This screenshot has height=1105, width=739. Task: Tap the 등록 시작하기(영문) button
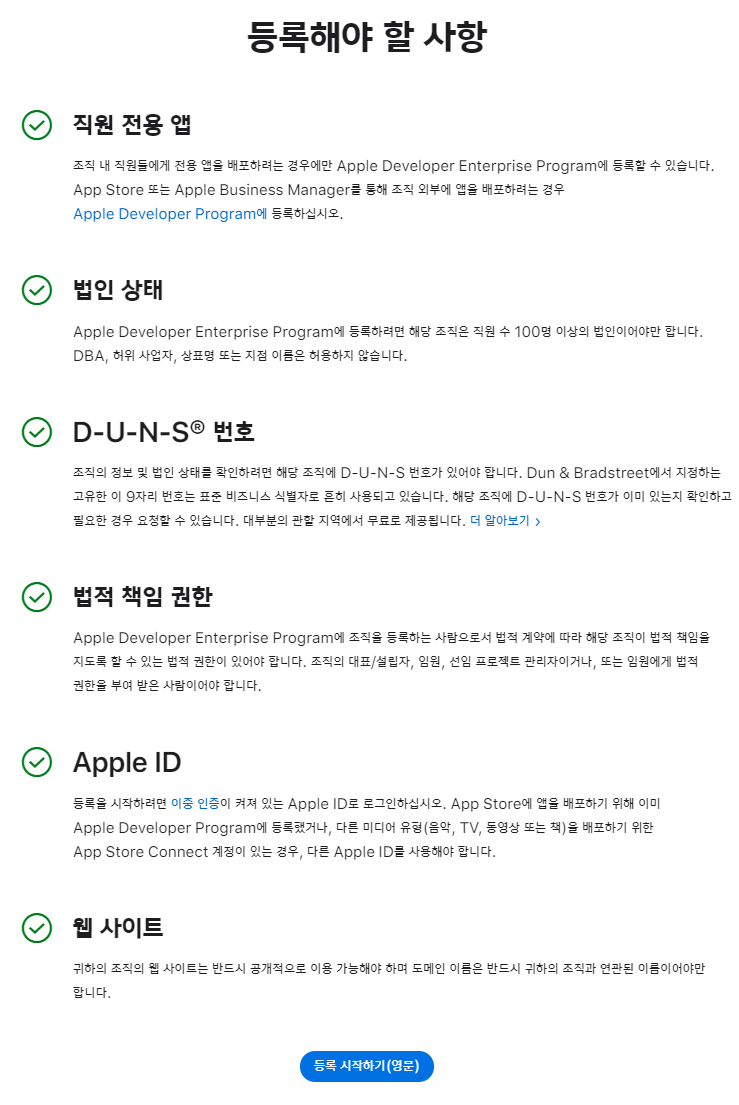367,1066
